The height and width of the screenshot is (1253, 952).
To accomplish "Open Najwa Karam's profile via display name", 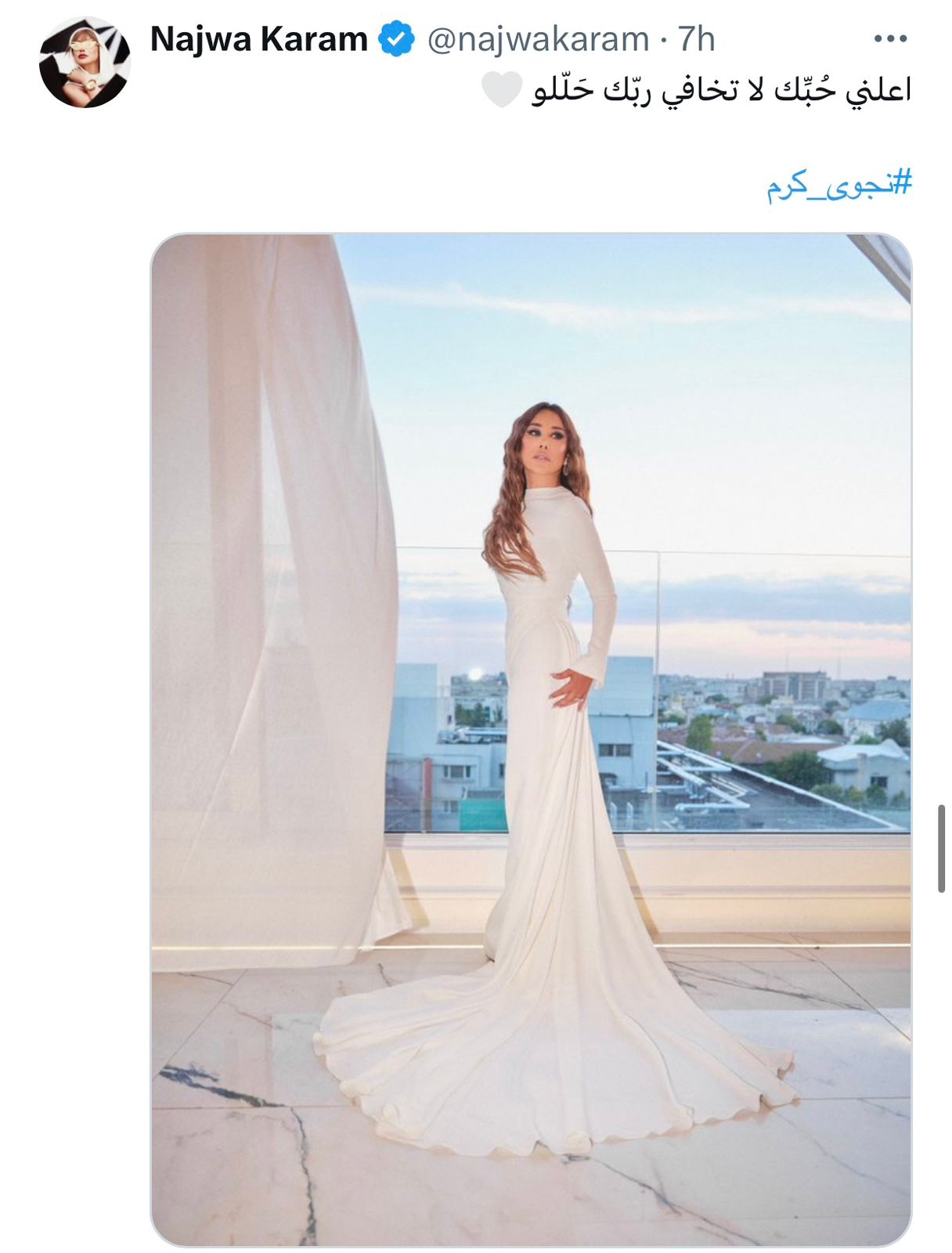I will click(x=258, y=39).
